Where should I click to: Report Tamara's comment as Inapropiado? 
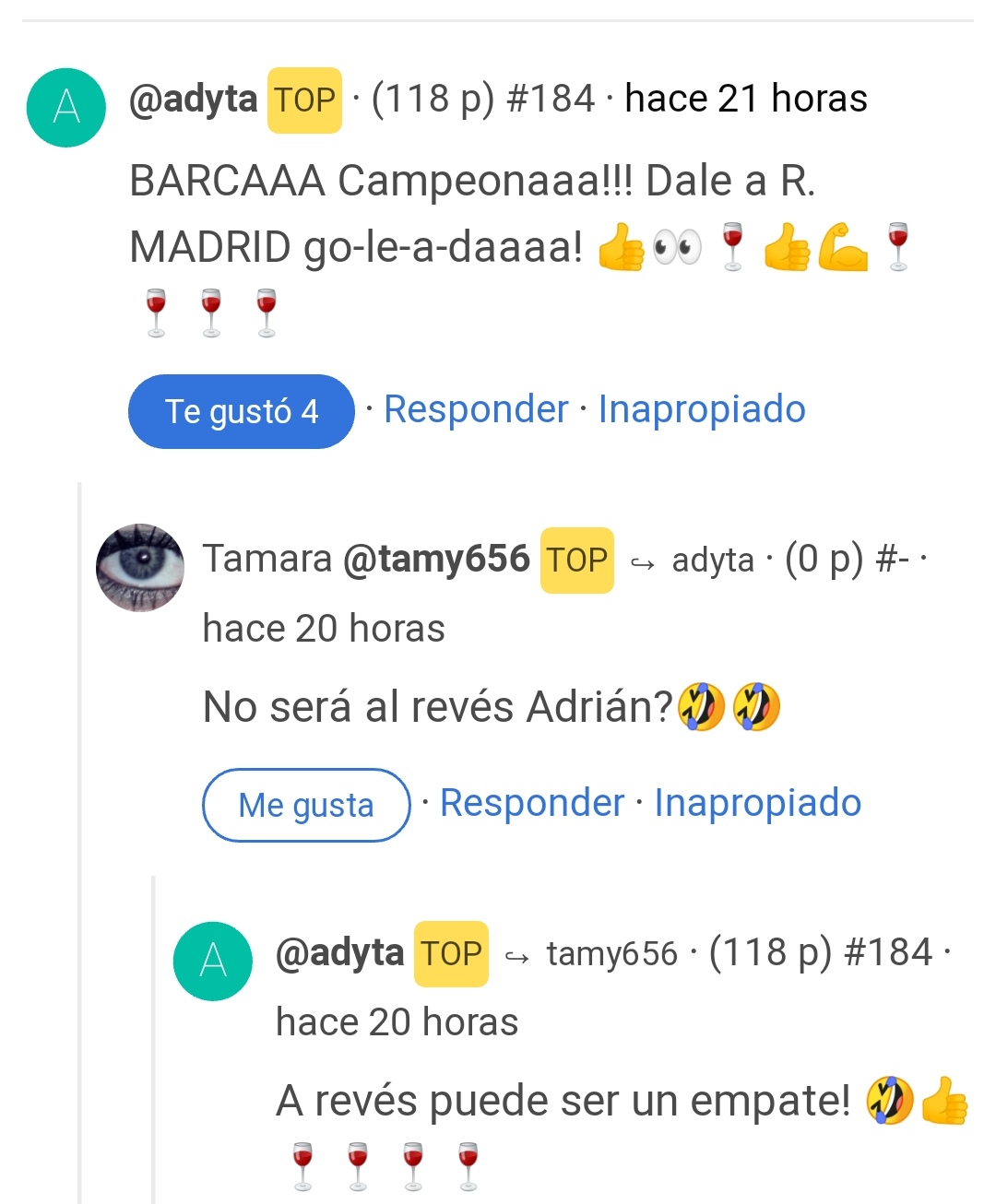click(757, 803)
